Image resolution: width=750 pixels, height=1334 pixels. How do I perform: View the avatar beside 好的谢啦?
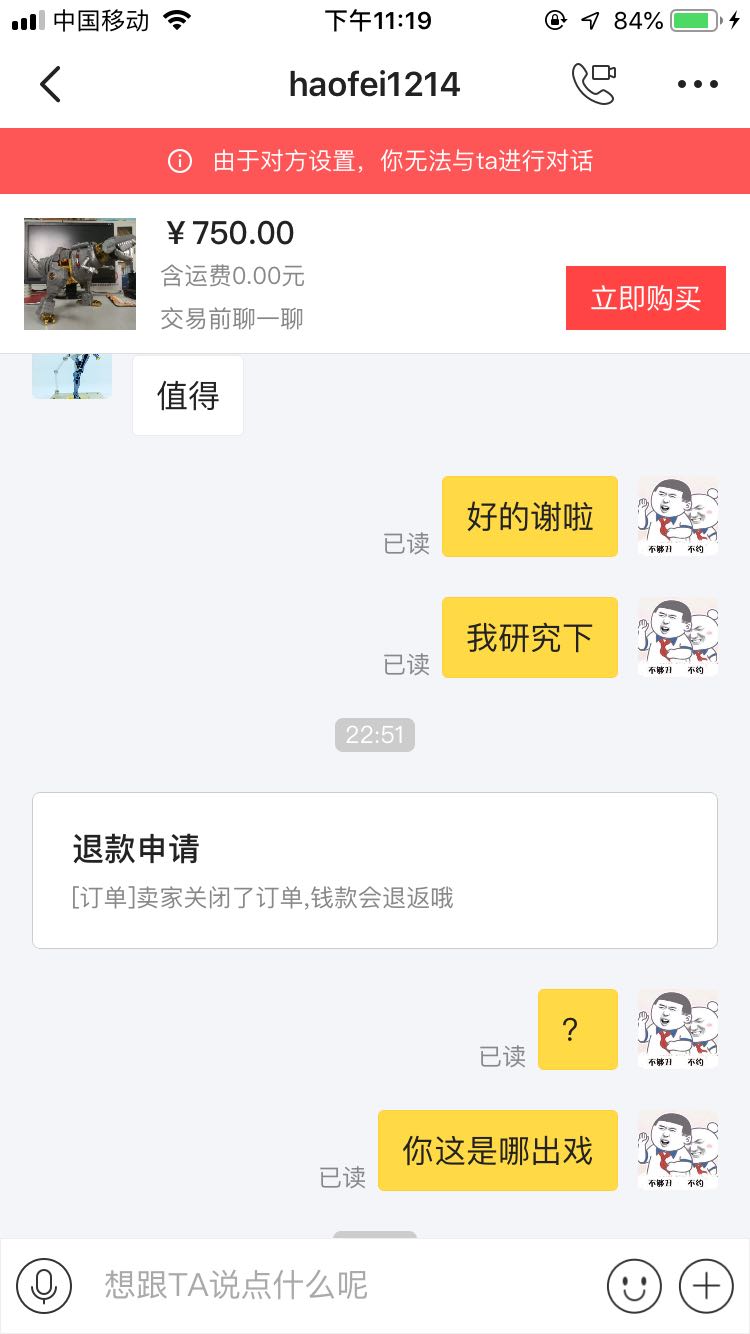(x=678, y=516)
